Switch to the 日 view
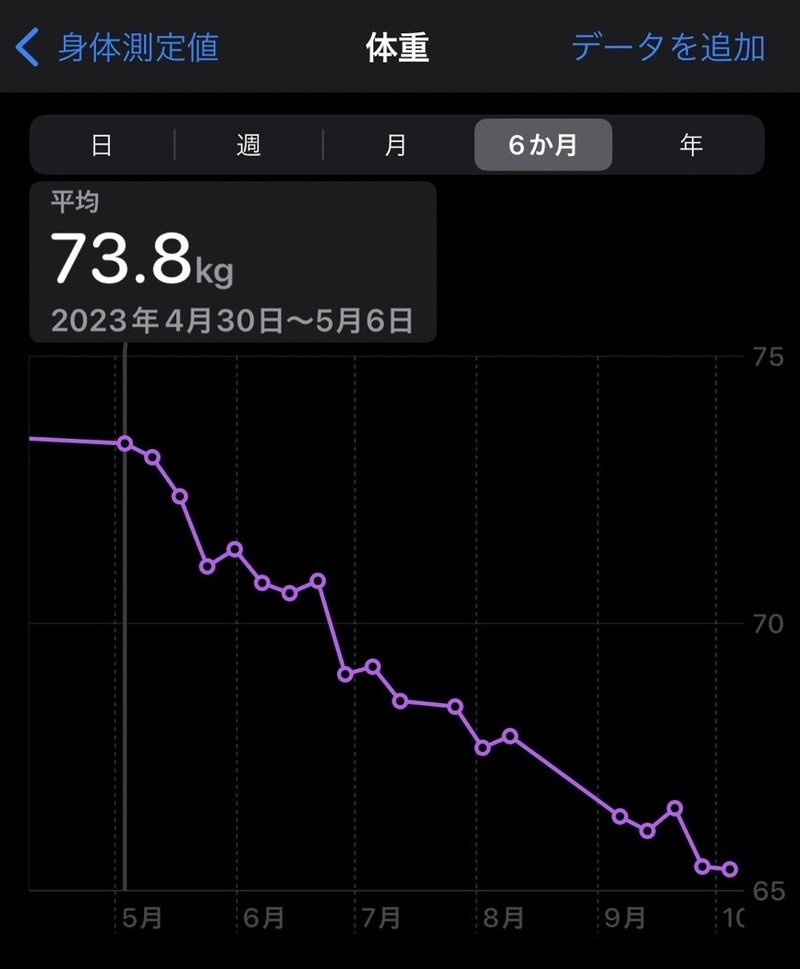The height and width of the screenshot is (969, 800). click(x=101, y=145)
